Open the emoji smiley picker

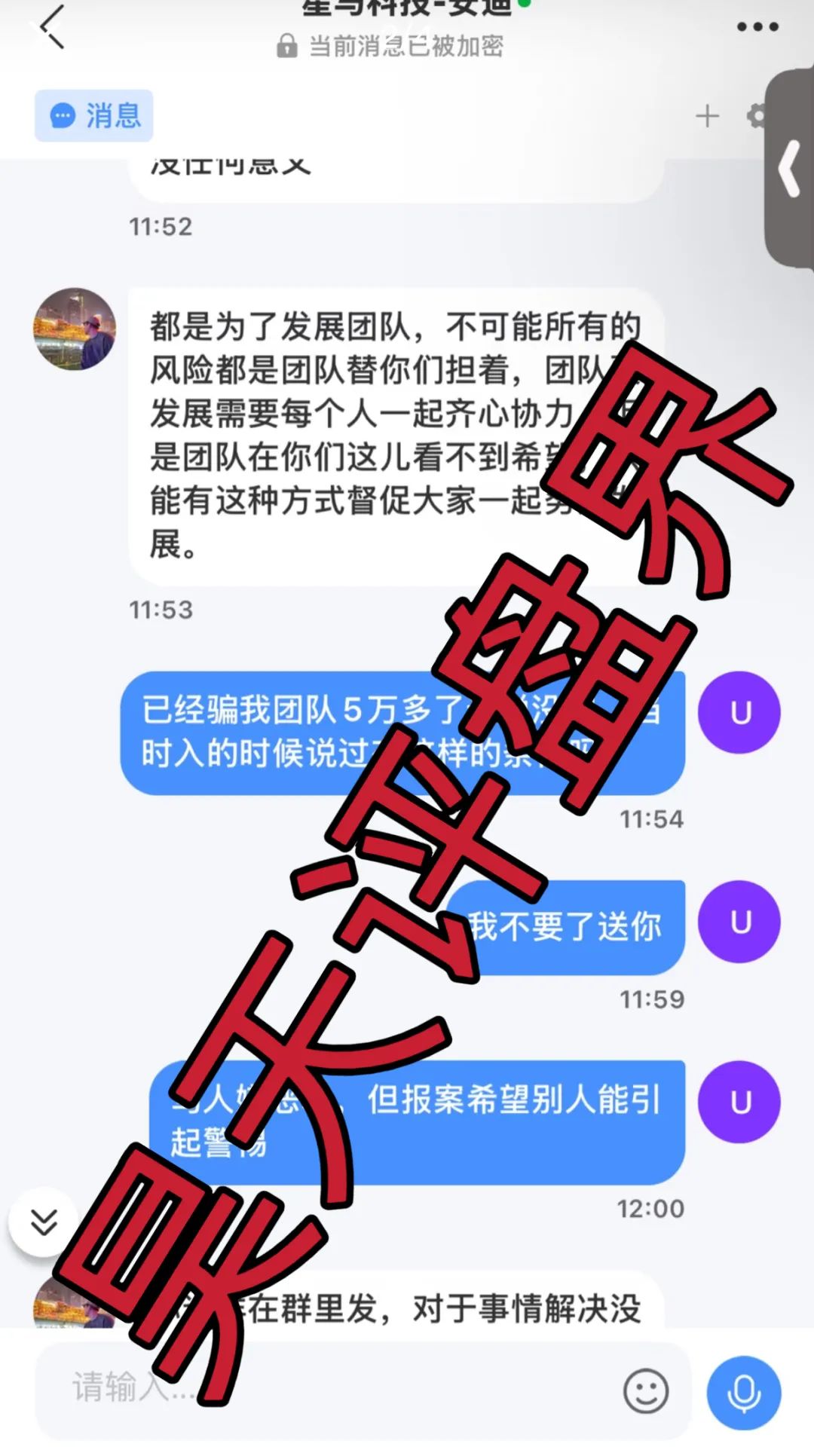point(646,1391)
